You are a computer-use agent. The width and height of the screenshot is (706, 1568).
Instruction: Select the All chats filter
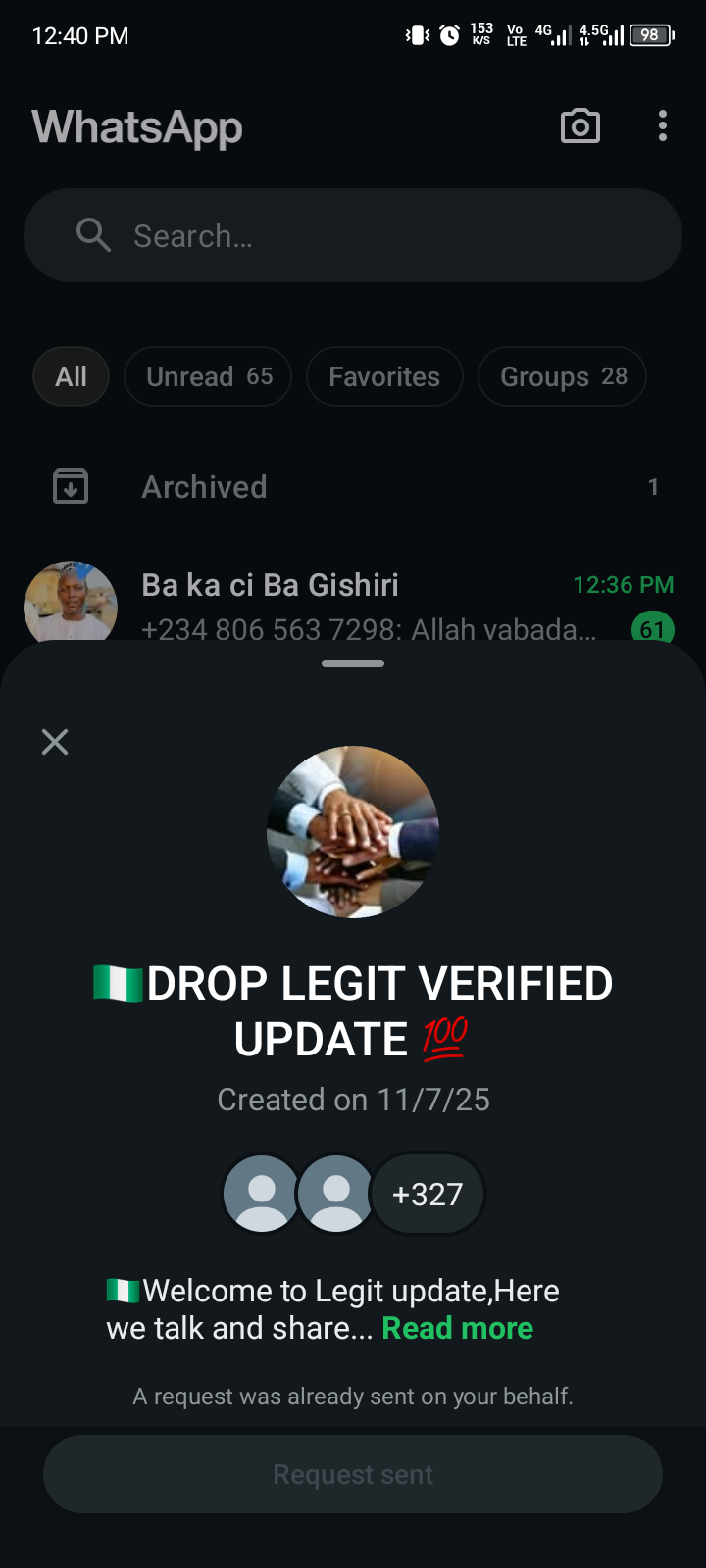tap(71, 376)
